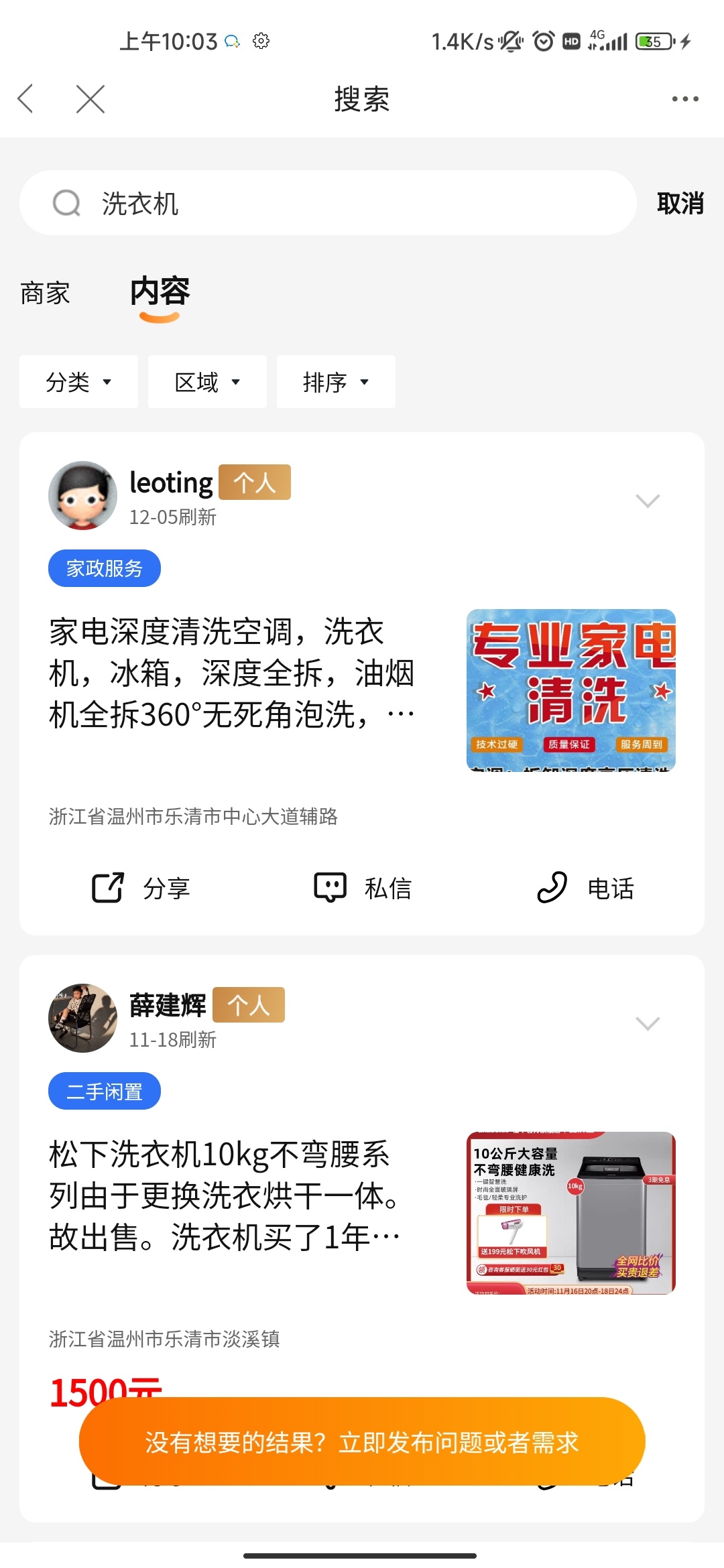The image size is (724, 1568).
Task: Expand the chevron on 薛建辉's post
Action: click(x=647, y=1023)
